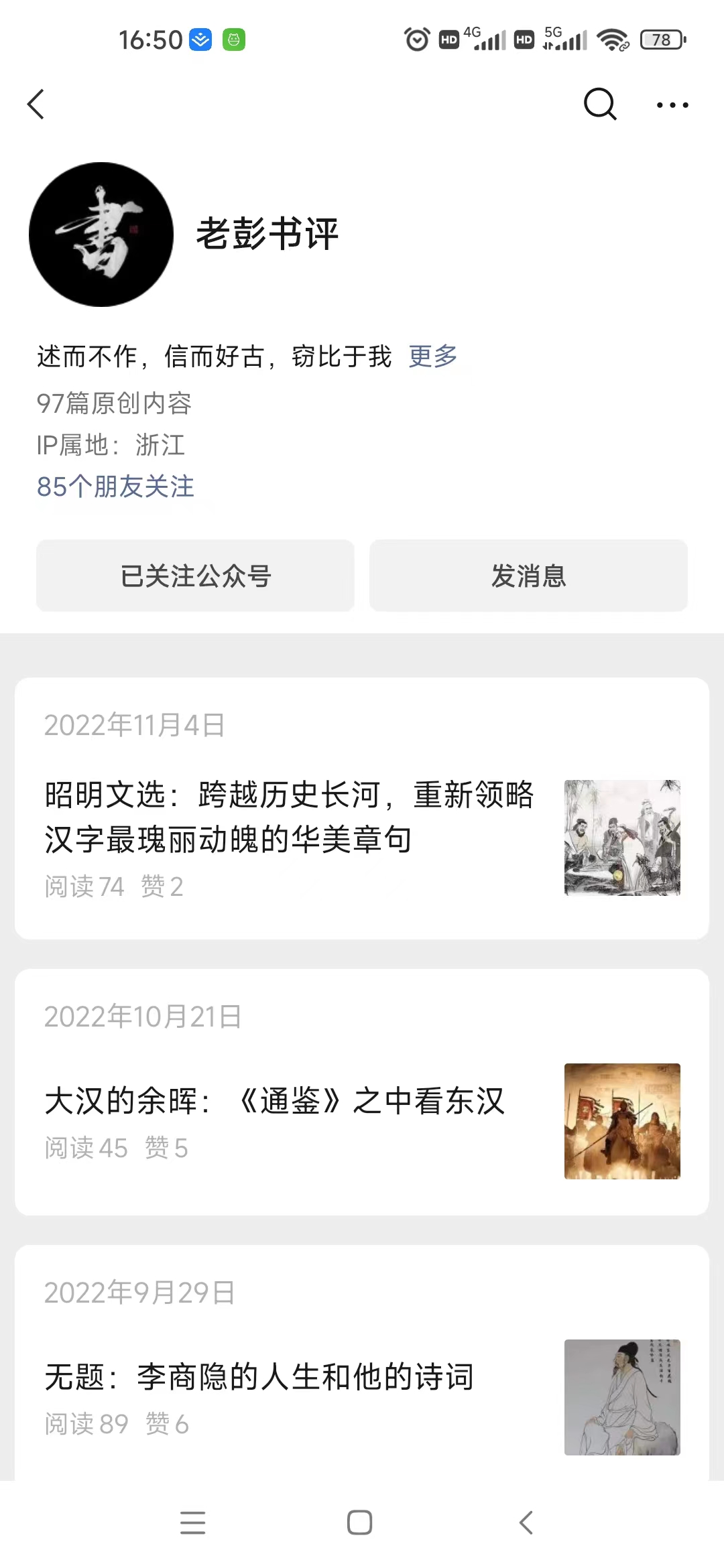Tap the alarm clock status bar icon
Screen dimensions: 724x1568
tap(416, 40)
